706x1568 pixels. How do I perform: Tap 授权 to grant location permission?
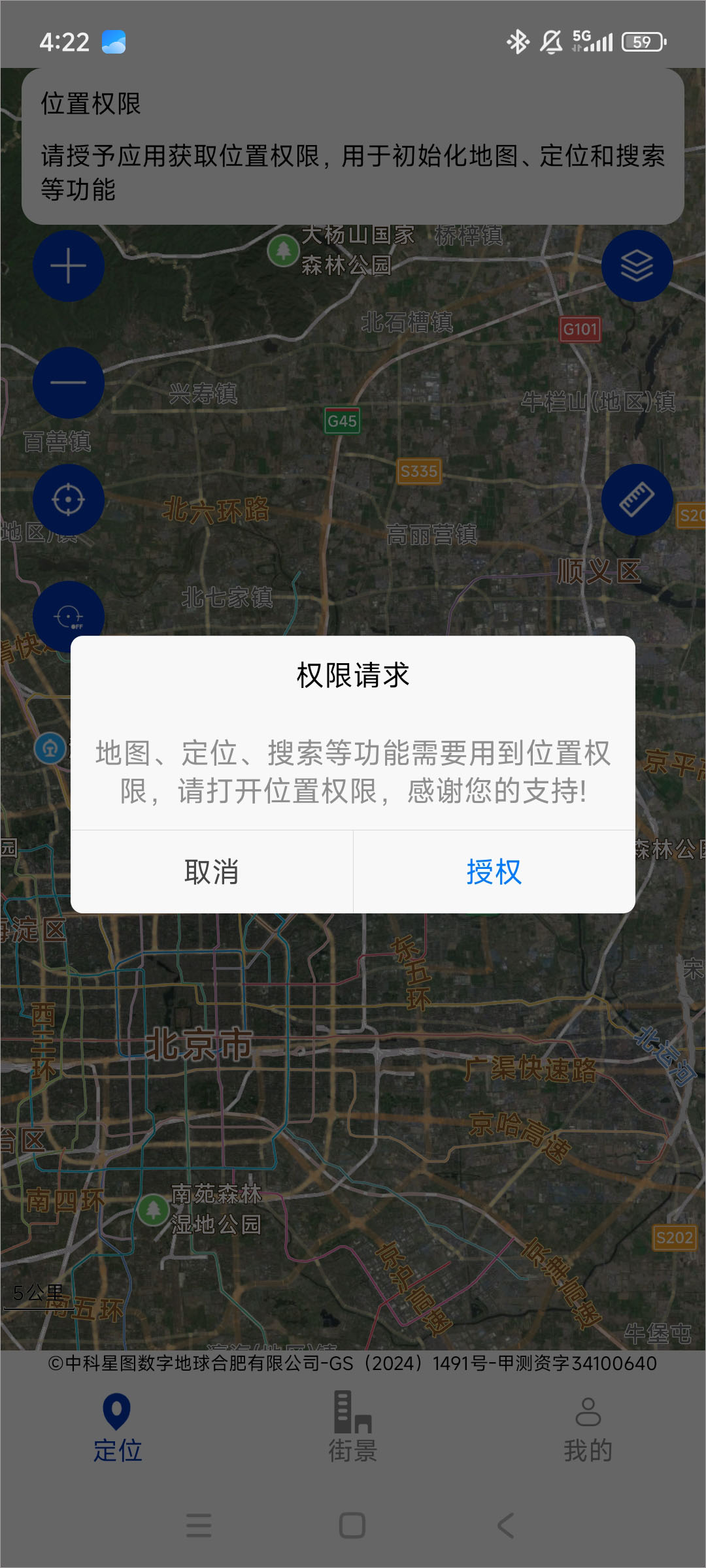pos(494,872)
